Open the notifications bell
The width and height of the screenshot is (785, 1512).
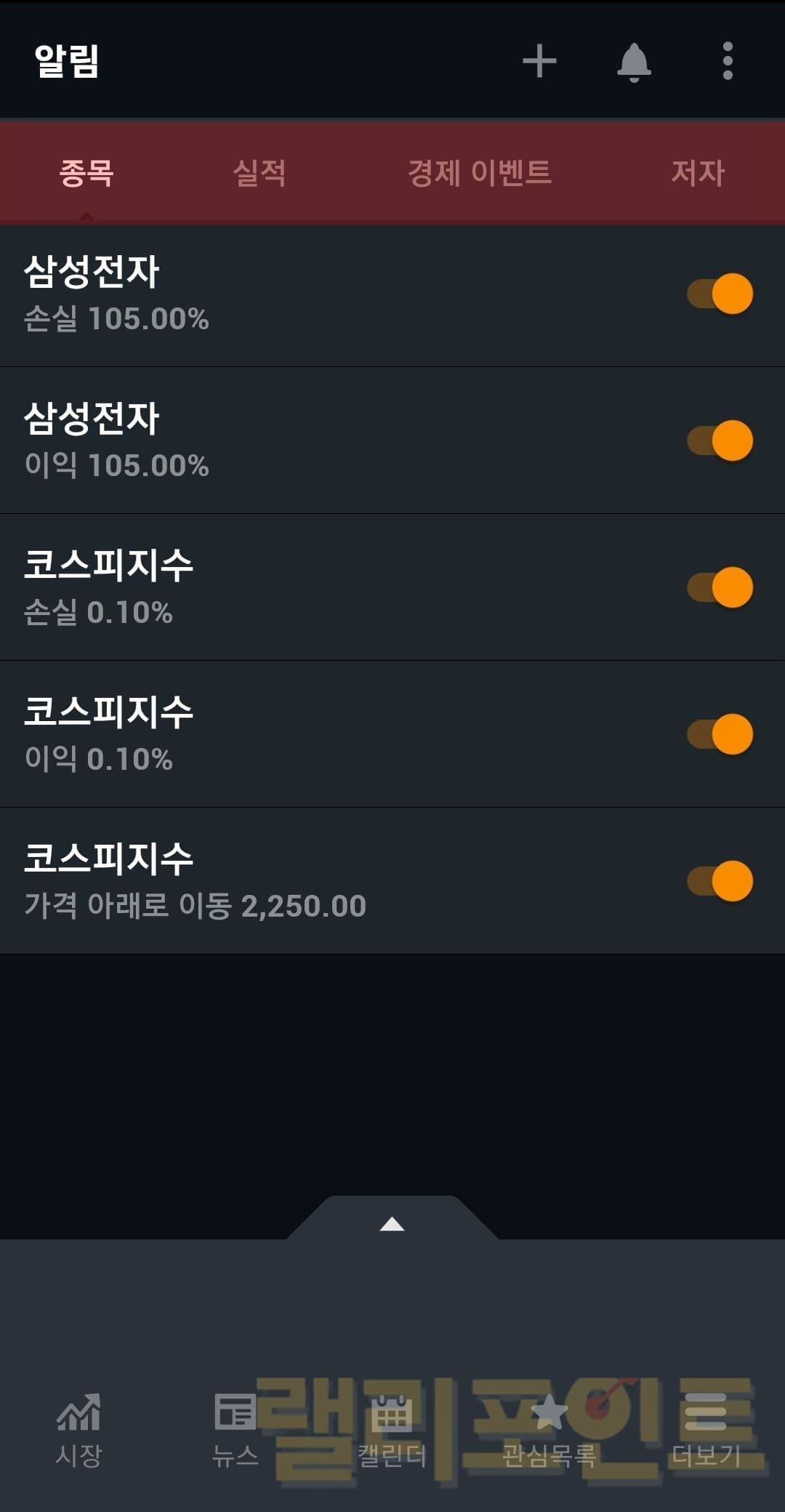[634, 62]
